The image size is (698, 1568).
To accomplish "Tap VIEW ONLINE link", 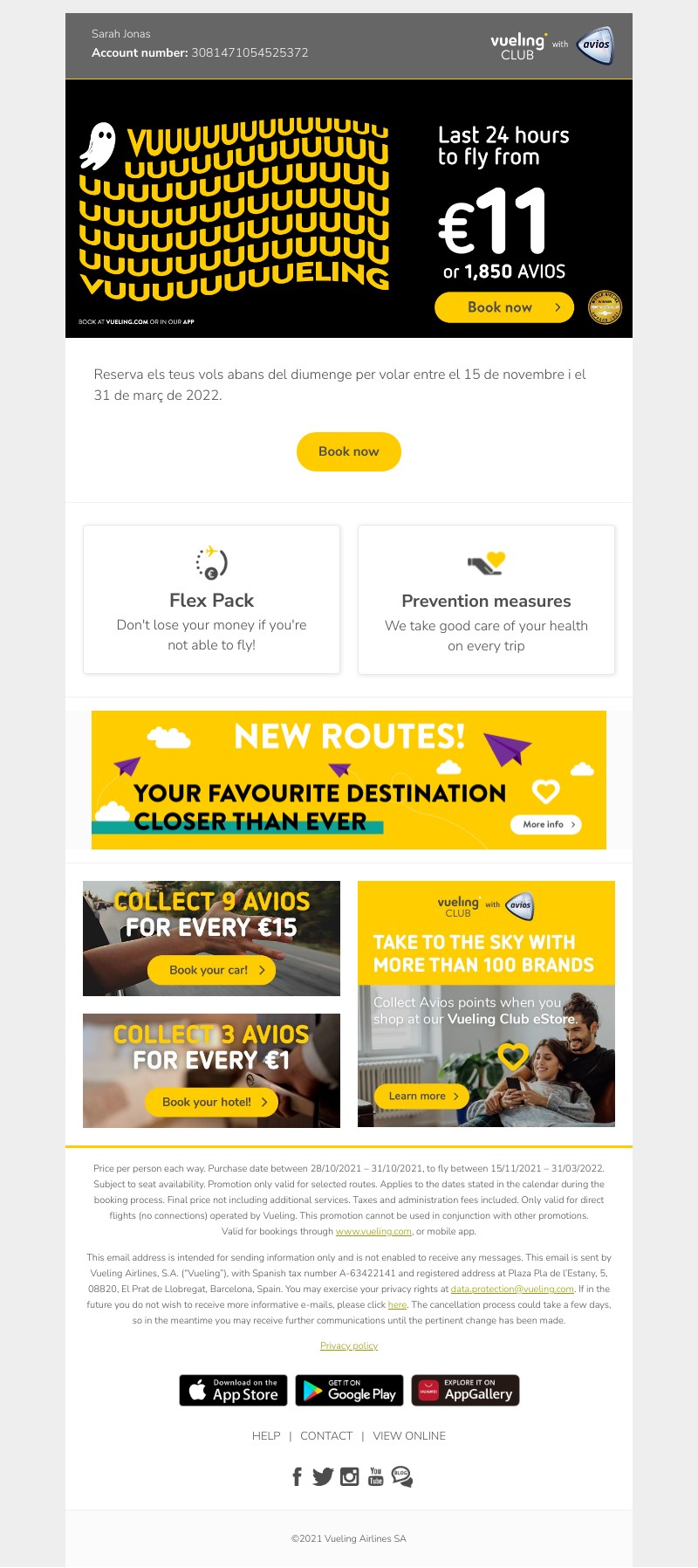I will [x=409, y=1436].
